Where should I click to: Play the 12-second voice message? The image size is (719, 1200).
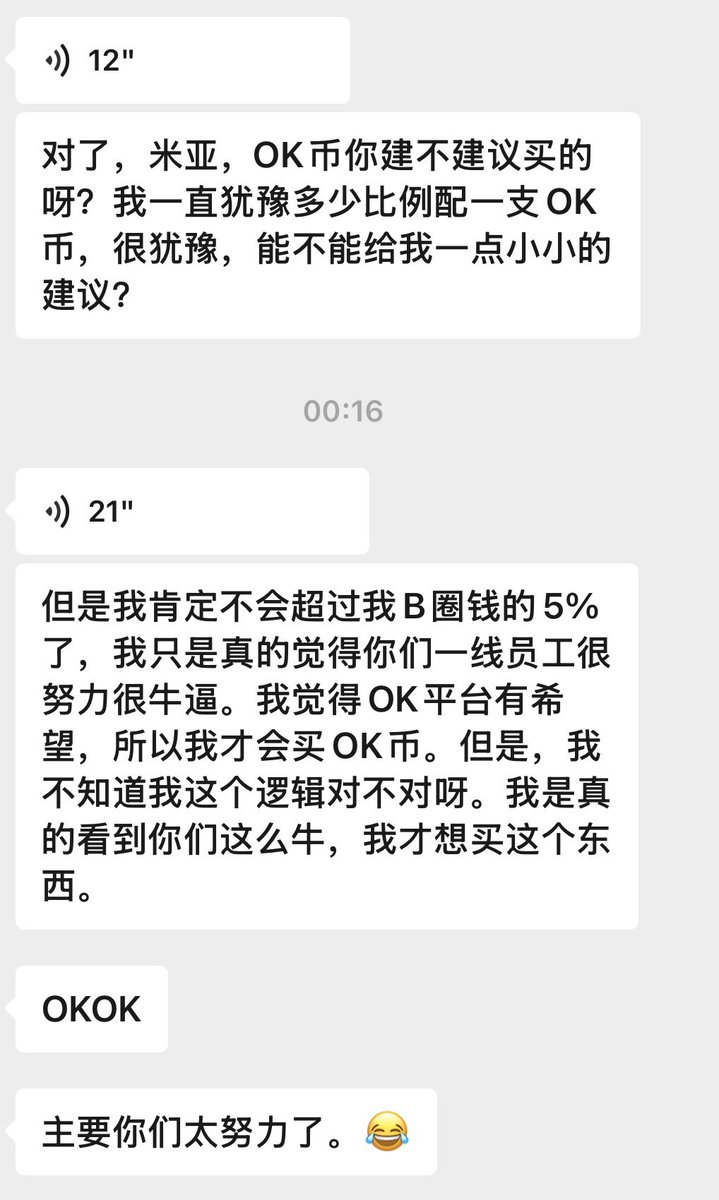click(x=182, y=60)
